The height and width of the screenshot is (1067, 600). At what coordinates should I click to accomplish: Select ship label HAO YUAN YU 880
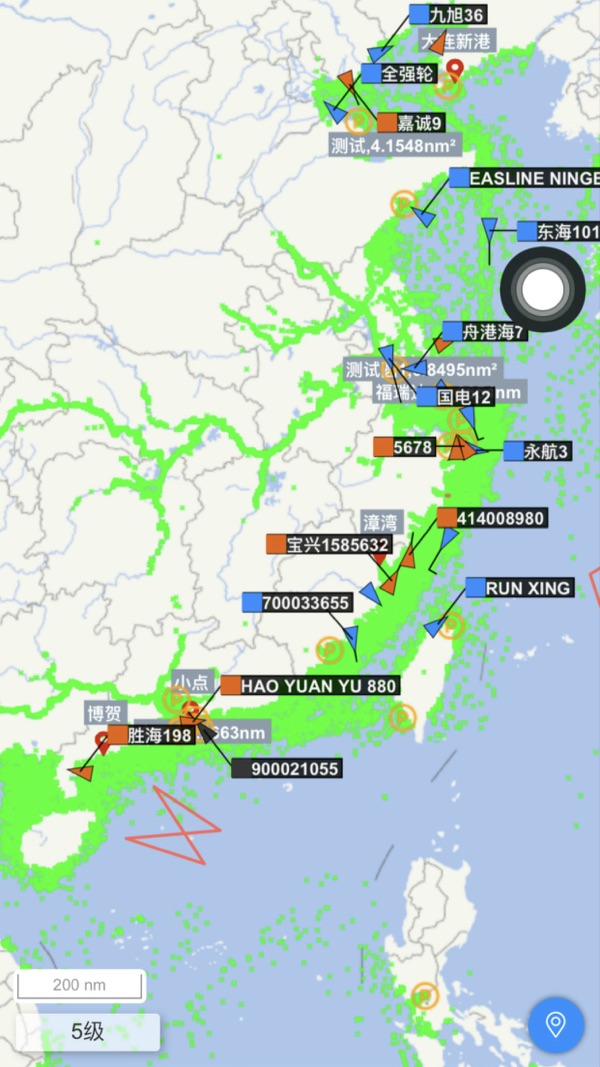[311, 685]
